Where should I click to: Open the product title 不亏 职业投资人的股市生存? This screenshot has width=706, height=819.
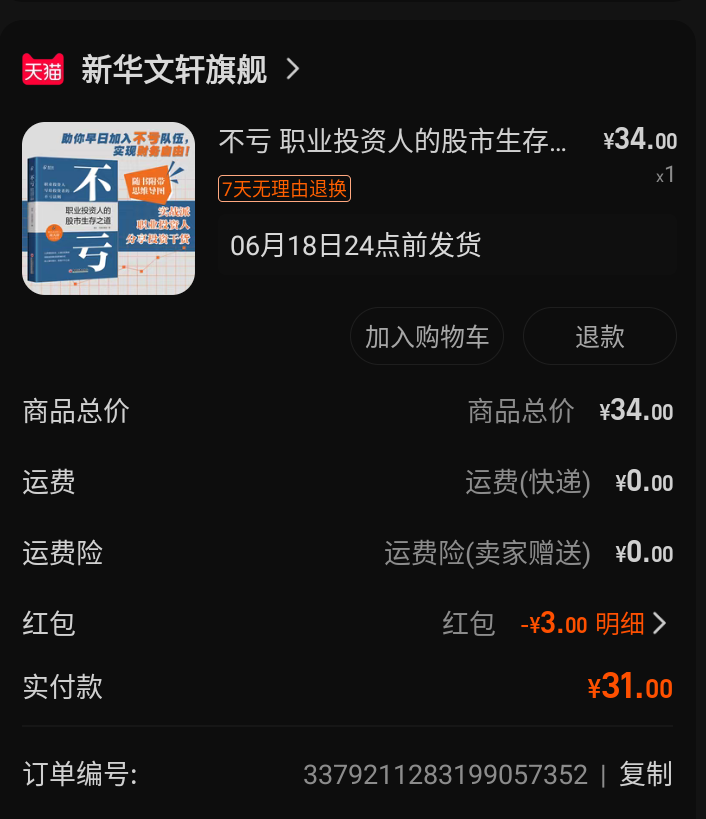[x=393, y=142]
